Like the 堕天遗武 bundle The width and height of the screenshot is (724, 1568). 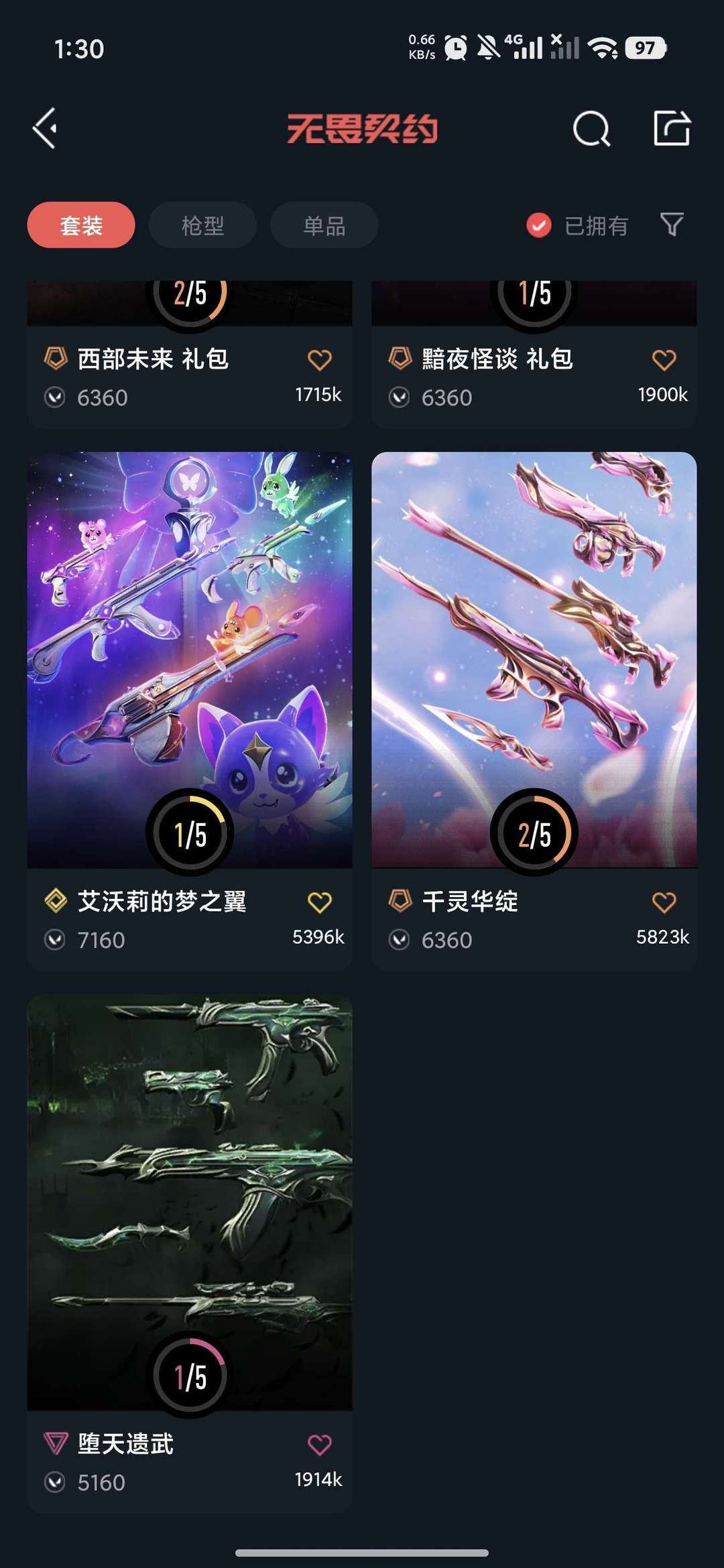pyautogui.click(x=320, y=1445)
